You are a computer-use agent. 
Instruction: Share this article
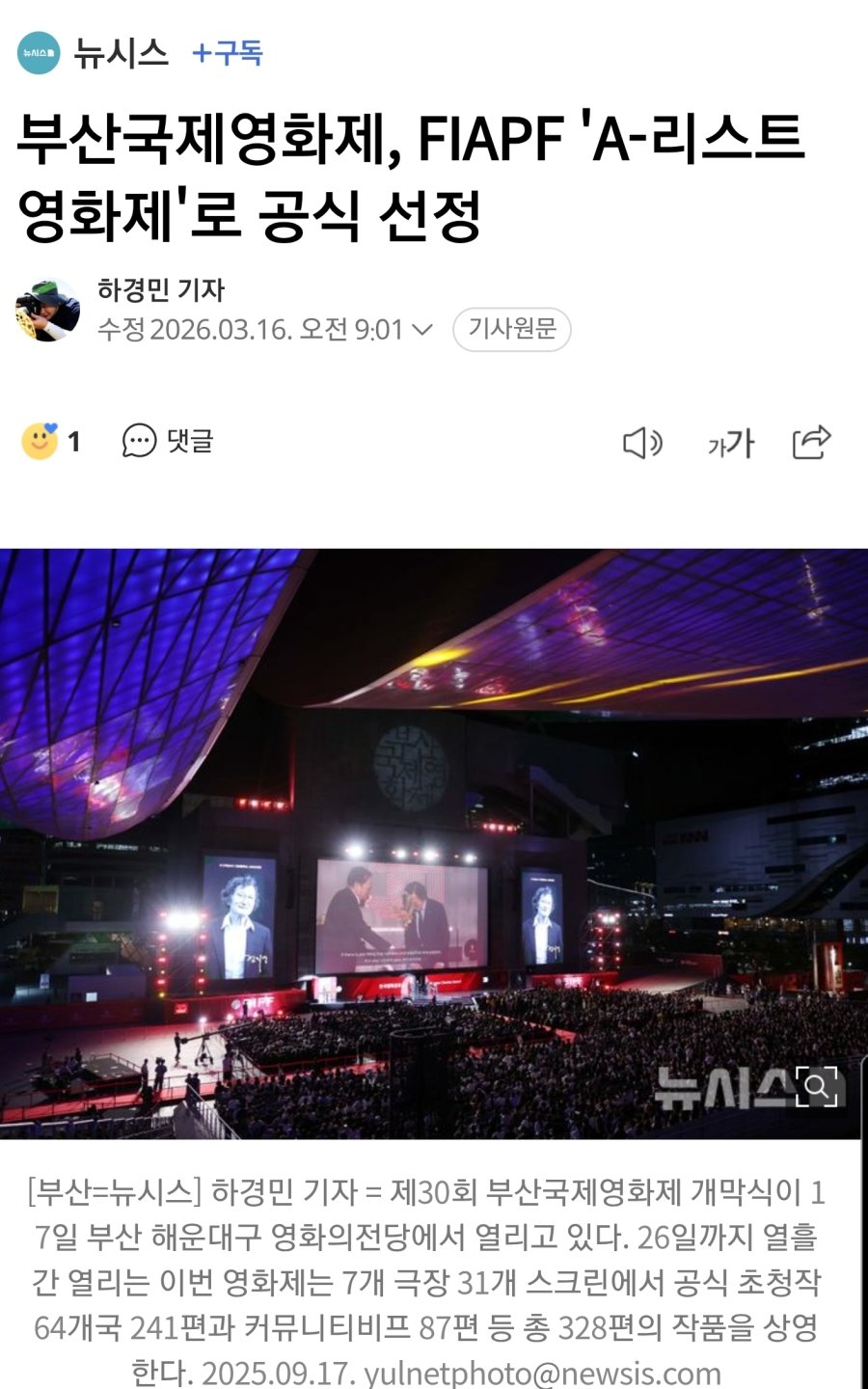pos(811,443)
